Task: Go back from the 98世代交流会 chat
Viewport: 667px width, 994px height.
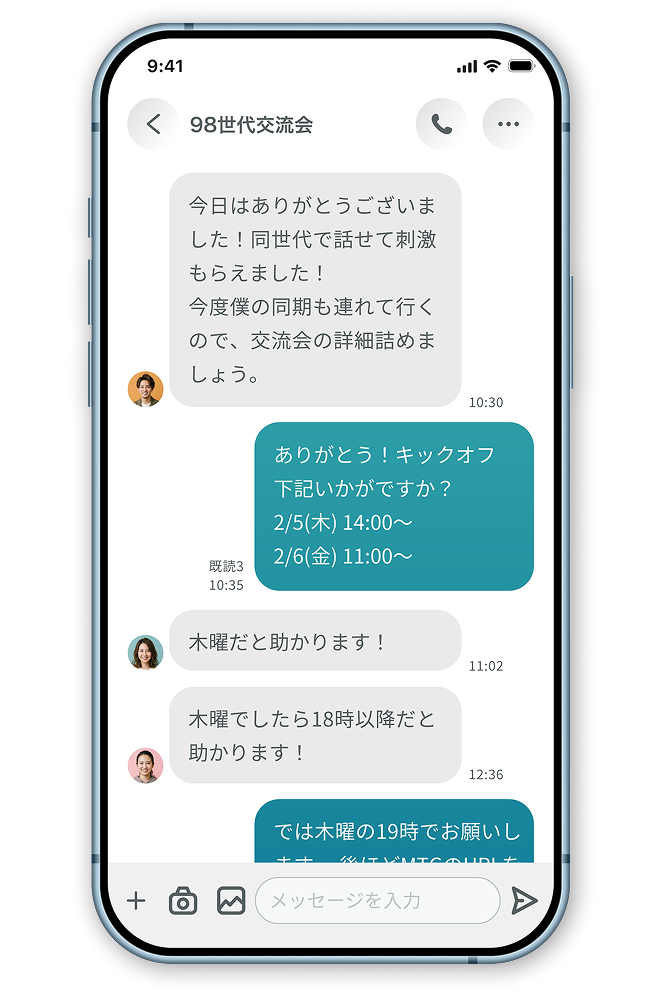Action: 153,124
